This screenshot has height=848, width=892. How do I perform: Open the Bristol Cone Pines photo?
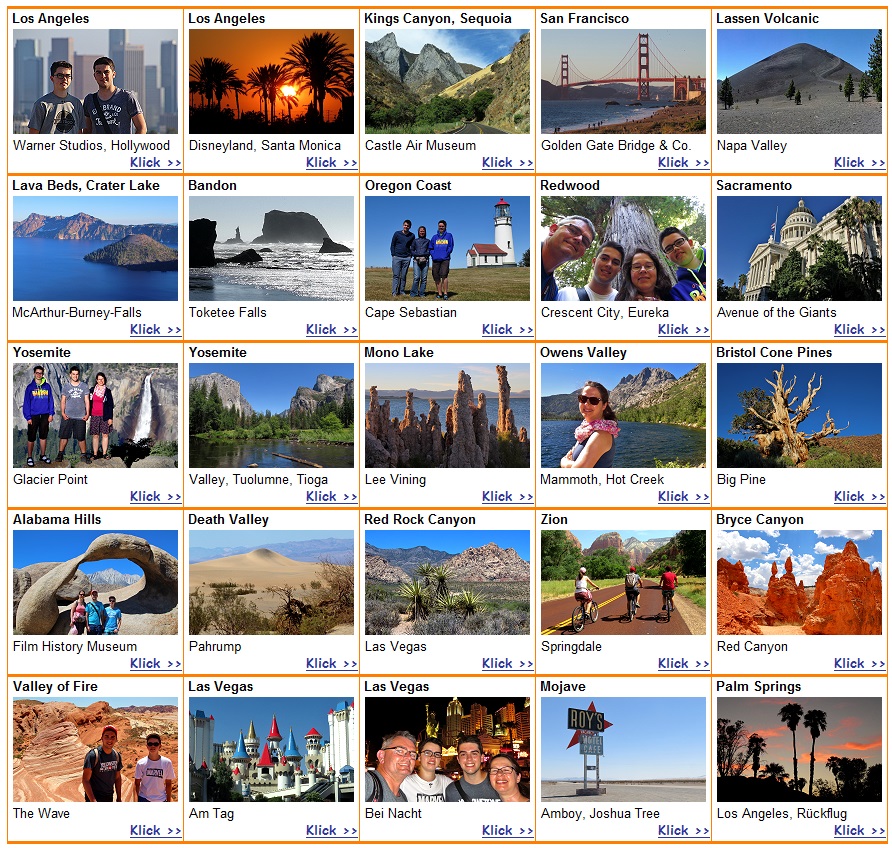tap(799, 415)
